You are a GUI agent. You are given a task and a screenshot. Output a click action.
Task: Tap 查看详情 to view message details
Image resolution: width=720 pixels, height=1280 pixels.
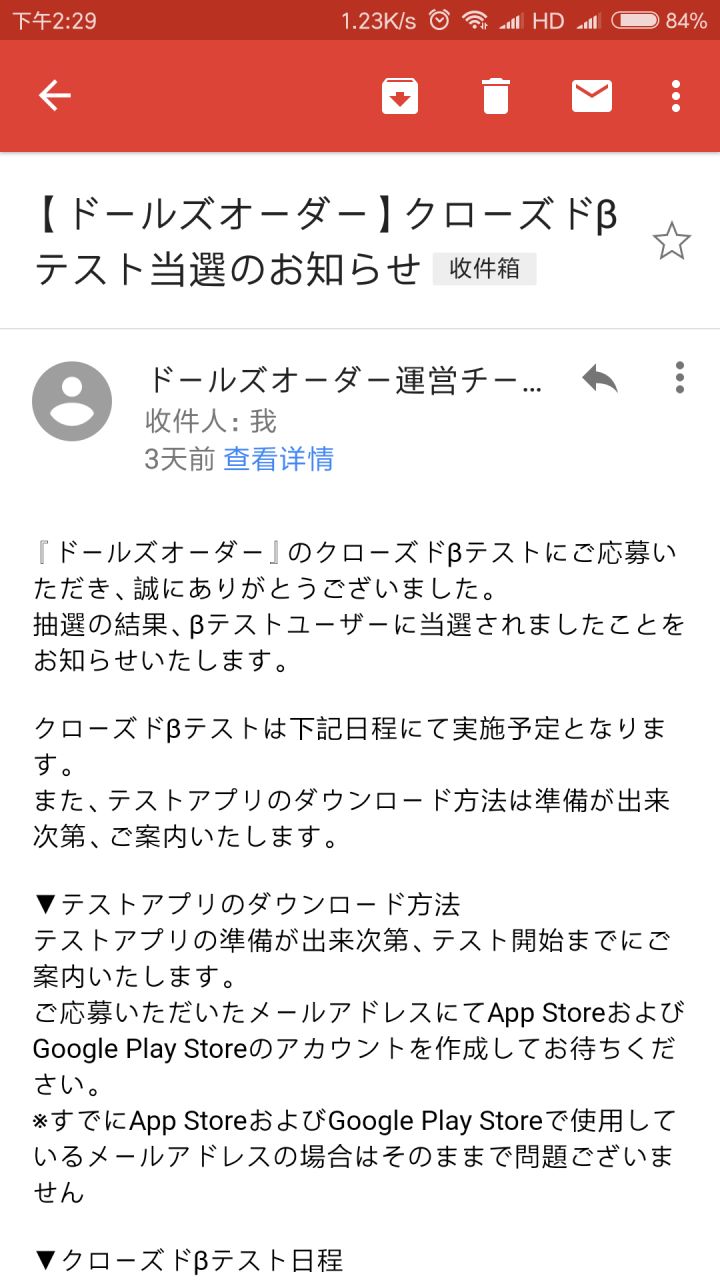[278, 459]
